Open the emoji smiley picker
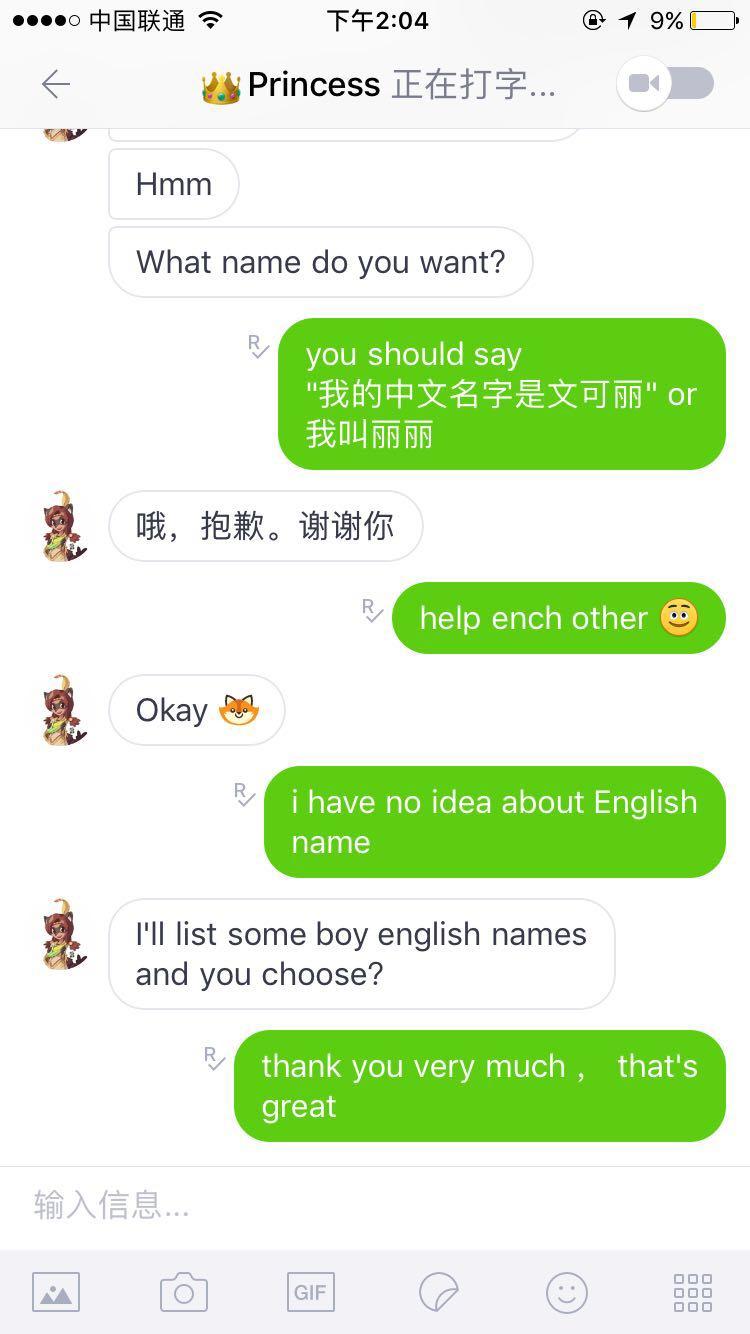The width and height of the screenshot is (750, 1334). [566, 1292]
